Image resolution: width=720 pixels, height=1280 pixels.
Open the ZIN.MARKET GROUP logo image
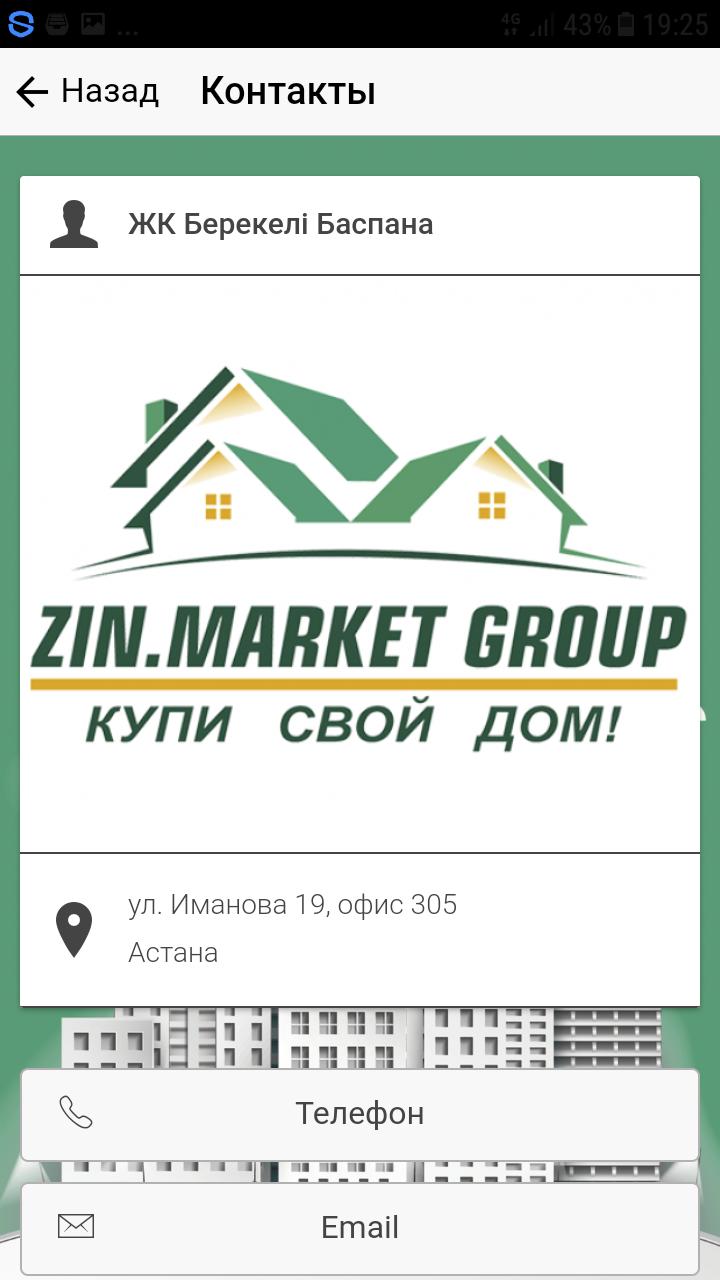[x=360, y=560]
